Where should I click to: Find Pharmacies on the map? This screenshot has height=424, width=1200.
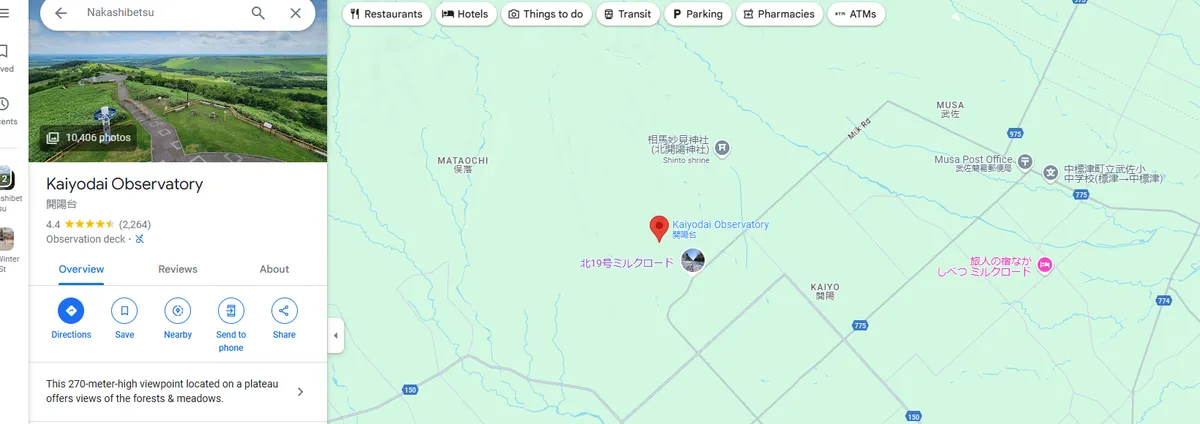click(x=779, y=14)
